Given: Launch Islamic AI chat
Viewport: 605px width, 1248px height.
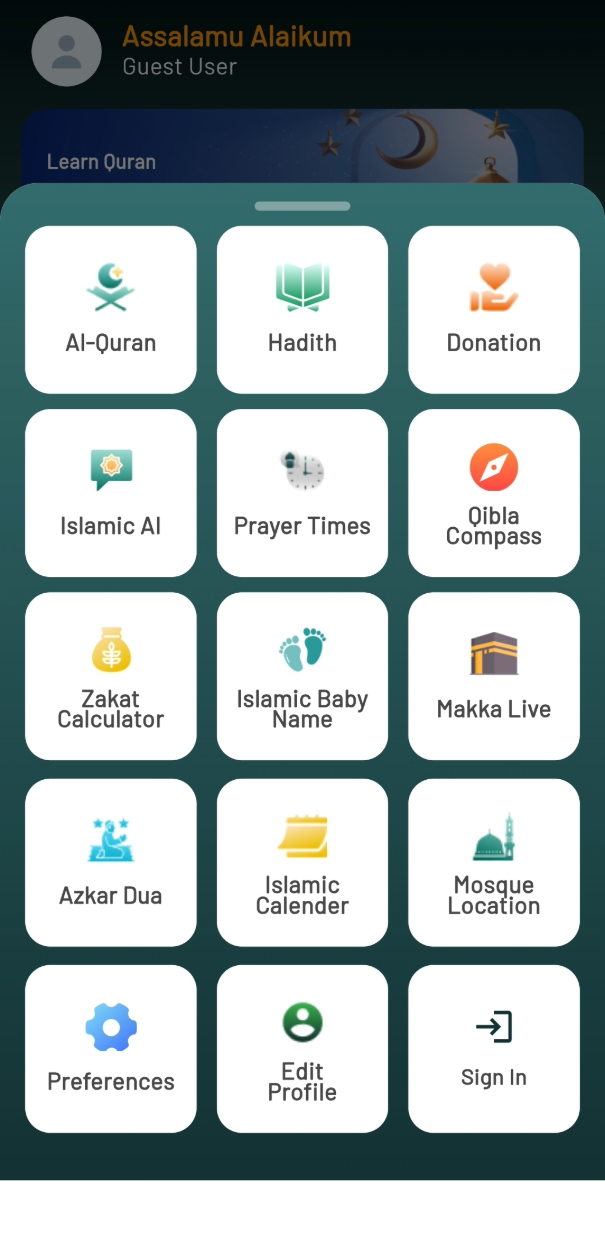Looking at the screenshot, I should click(111, 493).
